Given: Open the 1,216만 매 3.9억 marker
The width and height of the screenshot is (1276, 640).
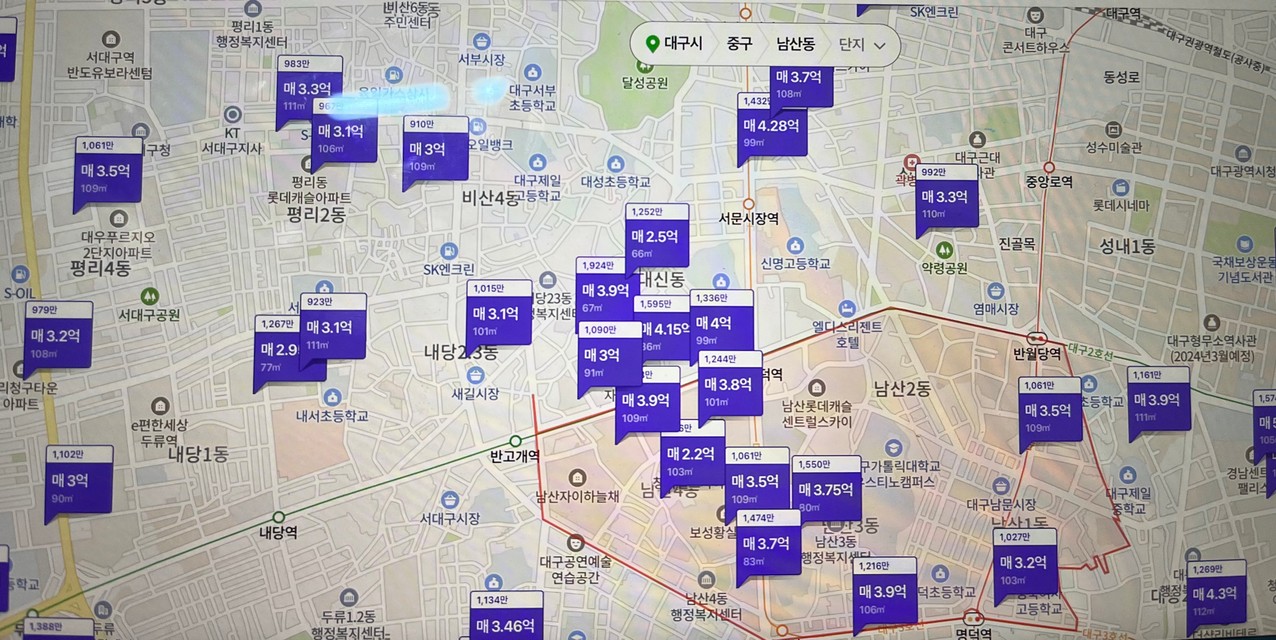Looking at the screenshot, I should tap(884, 596).
